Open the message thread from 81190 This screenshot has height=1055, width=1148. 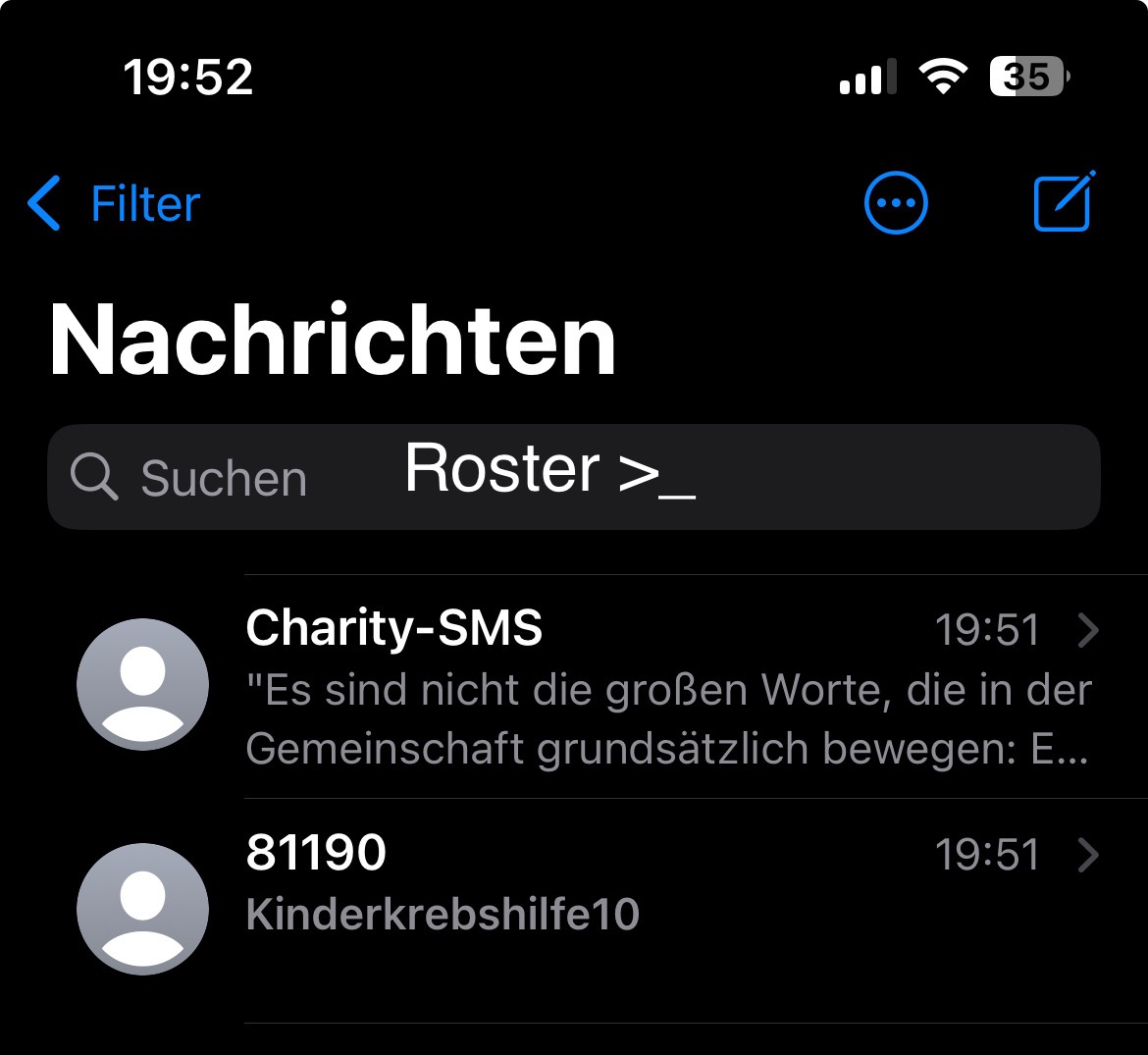point(667,883)
